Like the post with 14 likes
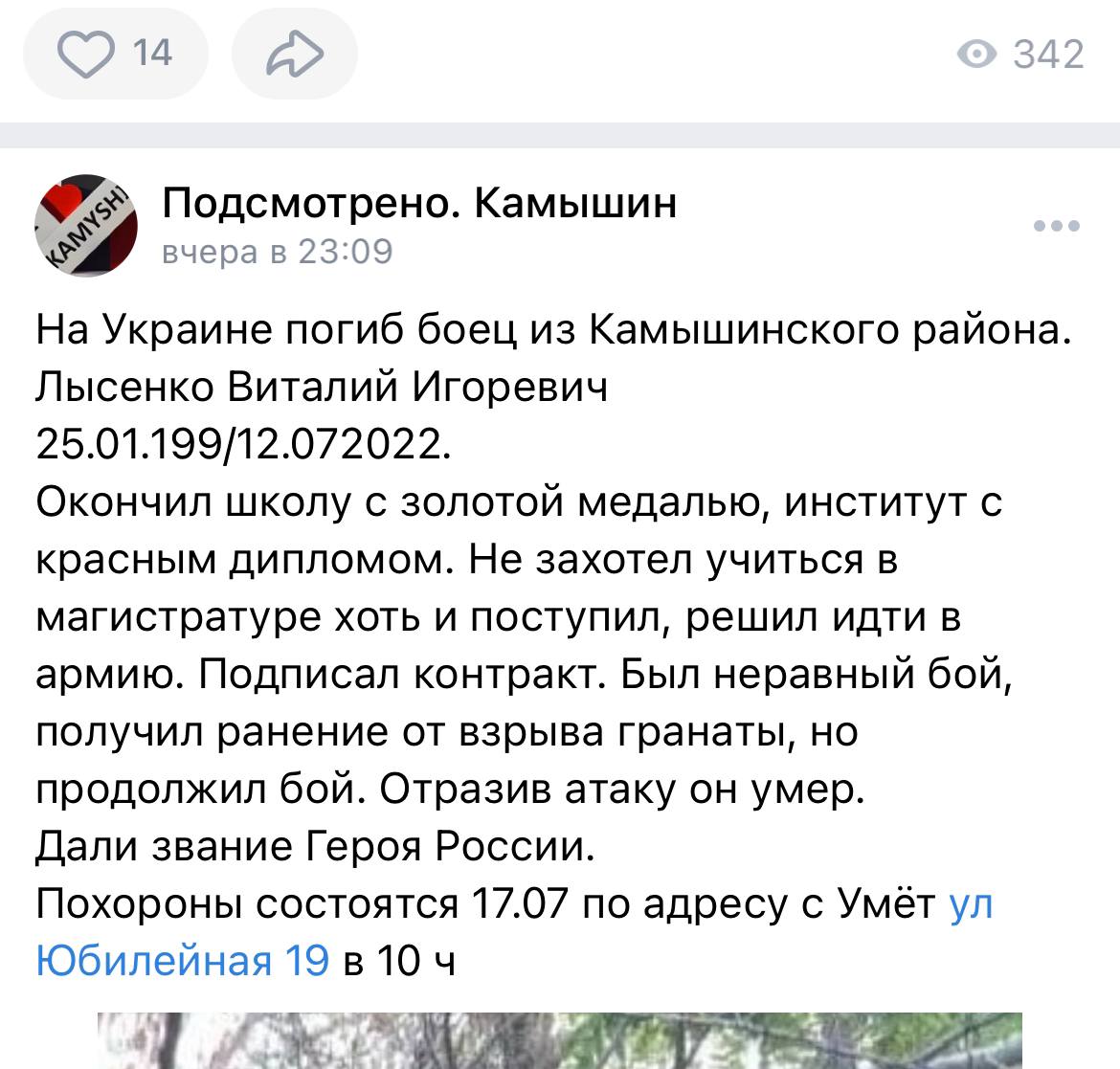Screen dimensions: 1120x1069 (115, 54)
